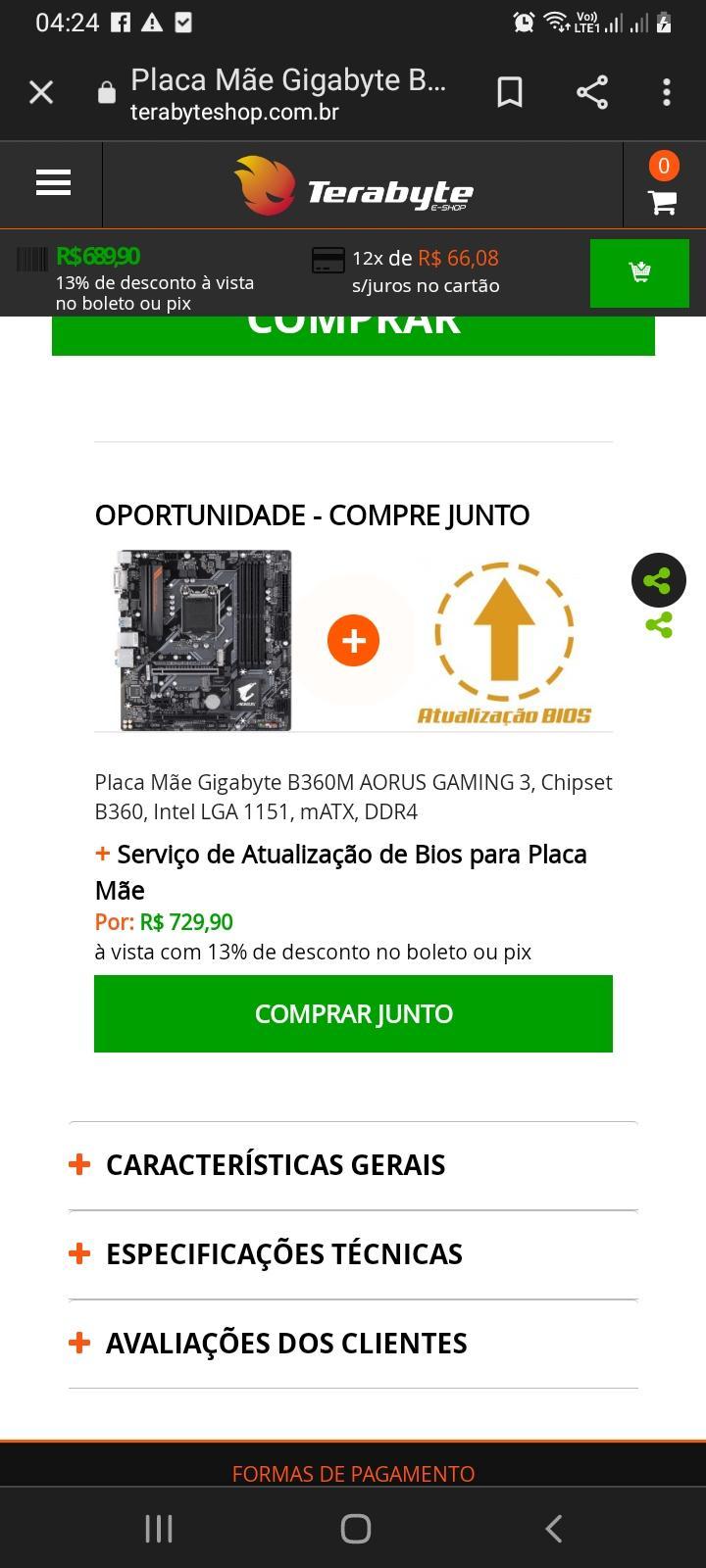706x1568 pixels.
Task: Go back with the system back button
Action: (553, 1528)
